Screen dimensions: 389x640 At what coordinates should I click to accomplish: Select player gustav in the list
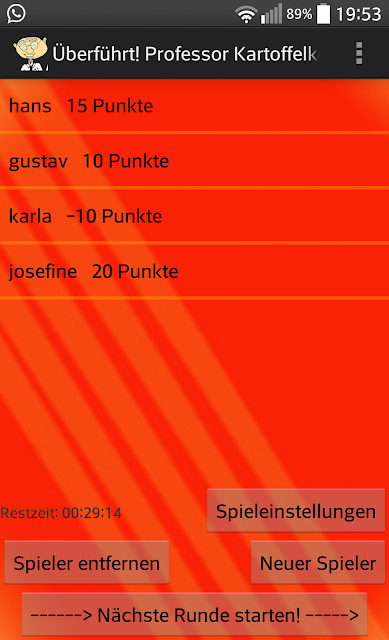tap(194, 161)
